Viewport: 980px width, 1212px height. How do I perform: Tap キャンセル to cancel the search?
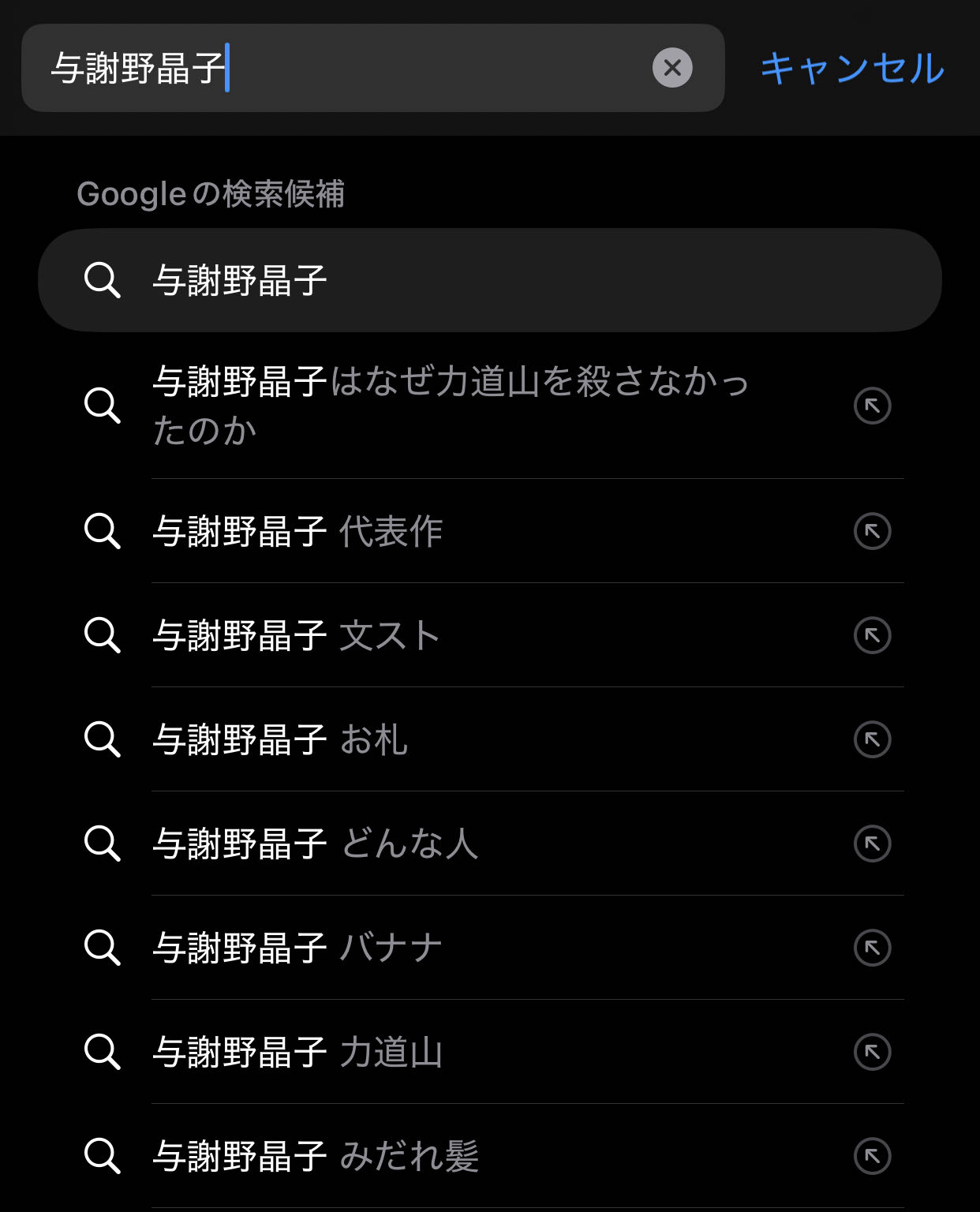pos(852,68)
